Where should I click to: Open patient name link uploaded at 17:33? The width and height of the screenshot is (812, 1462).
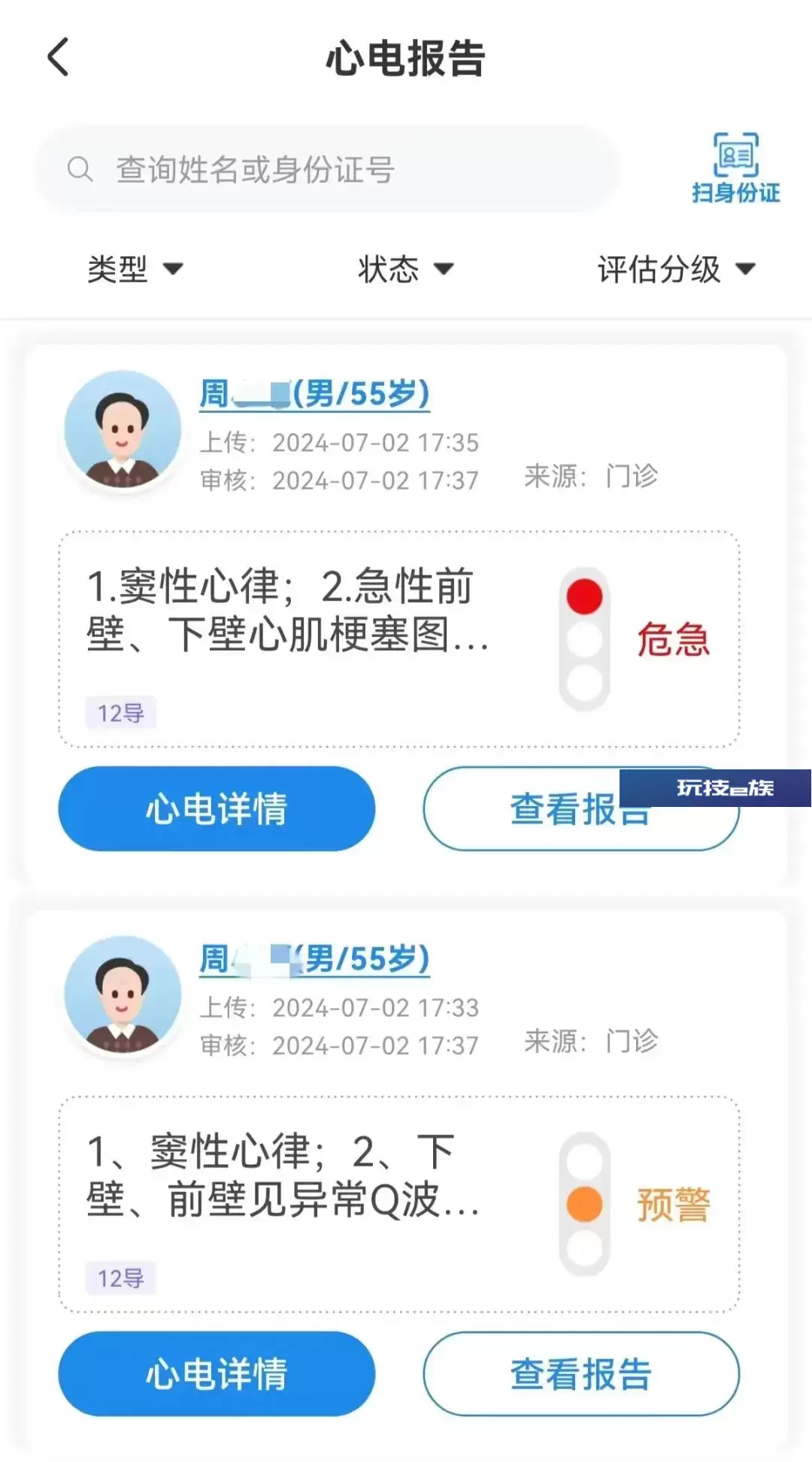pos(314,959)
